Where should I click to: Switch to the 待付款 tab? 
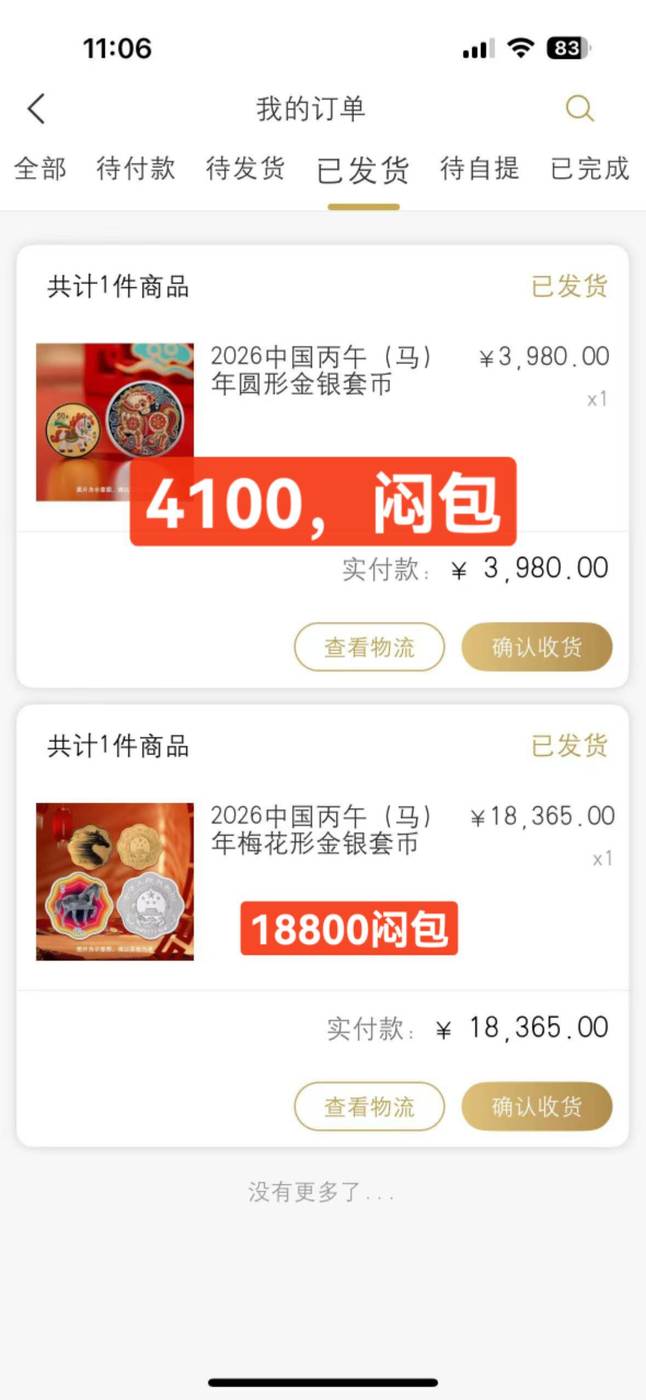tap(135, 168)
